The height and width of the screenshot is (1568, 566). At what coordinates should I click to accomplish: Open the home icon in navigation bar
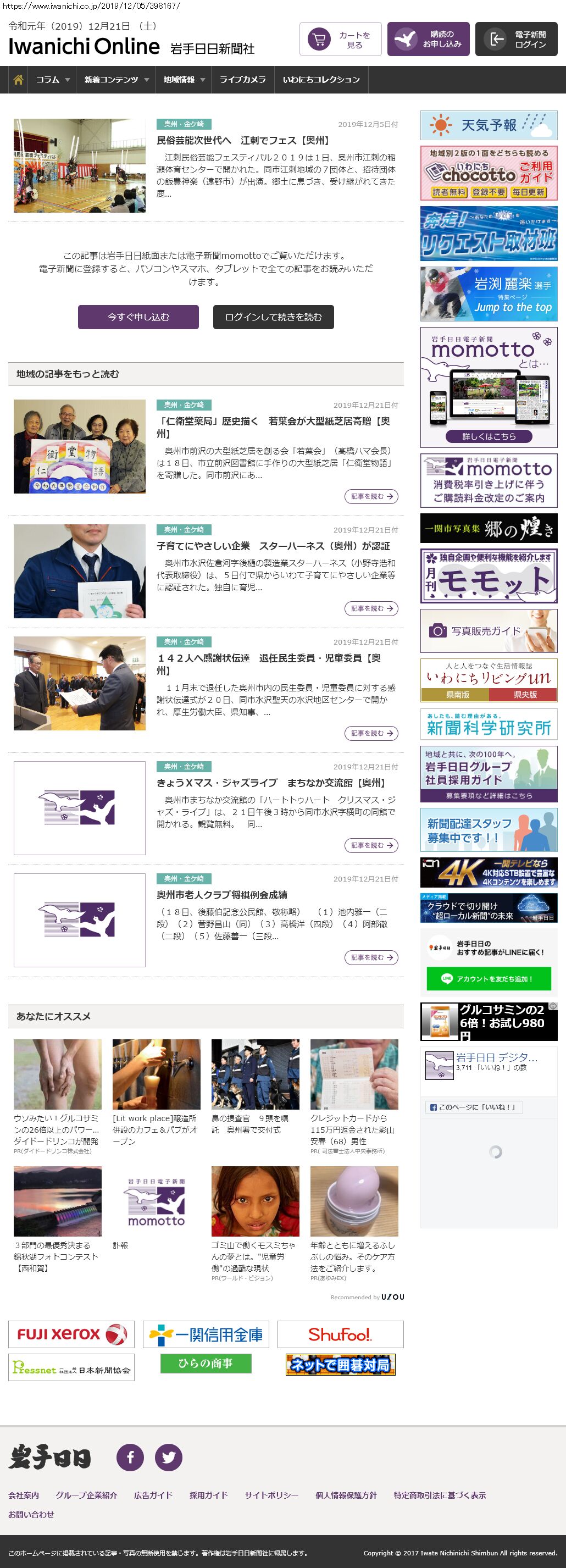[x=18, y=80]
